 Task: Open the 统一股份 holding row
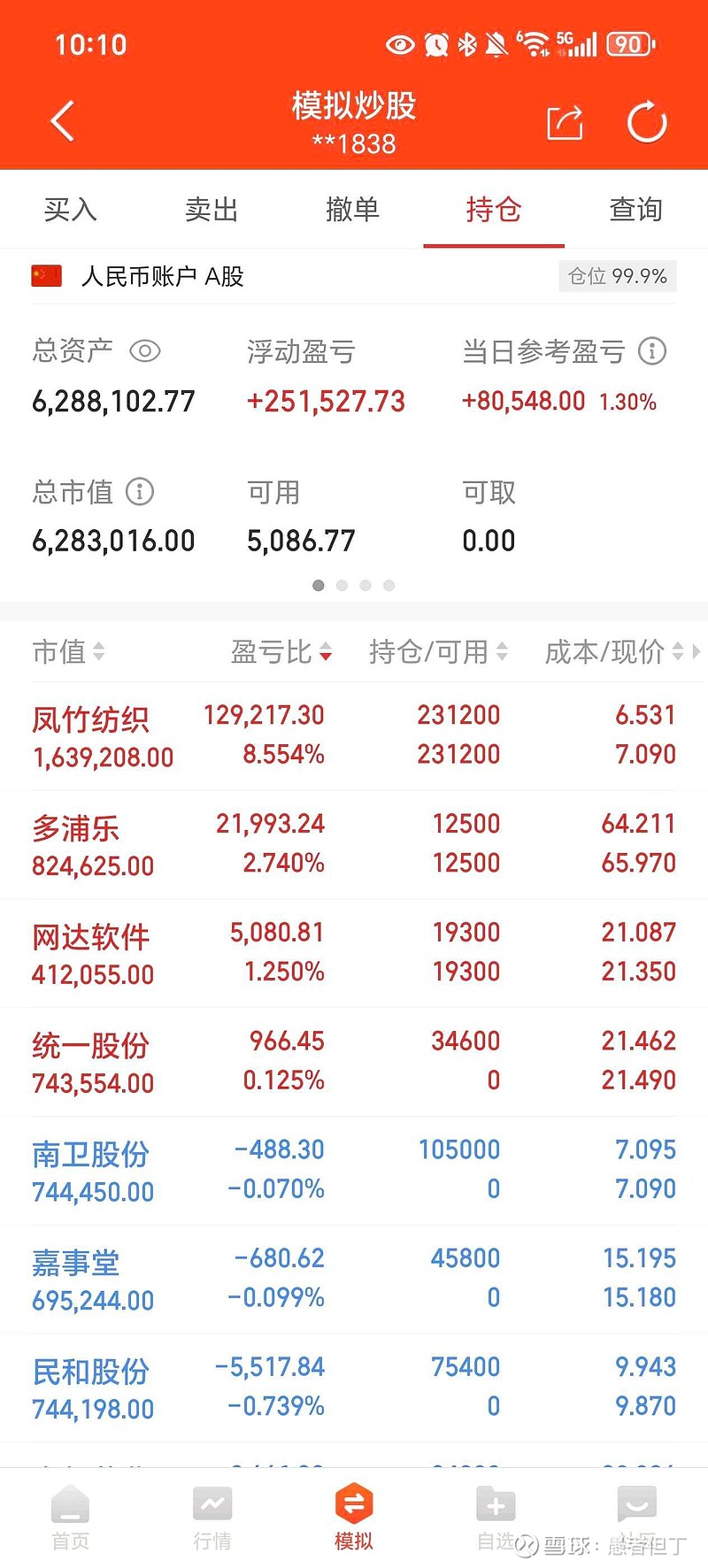click(x=354, y=1062)
